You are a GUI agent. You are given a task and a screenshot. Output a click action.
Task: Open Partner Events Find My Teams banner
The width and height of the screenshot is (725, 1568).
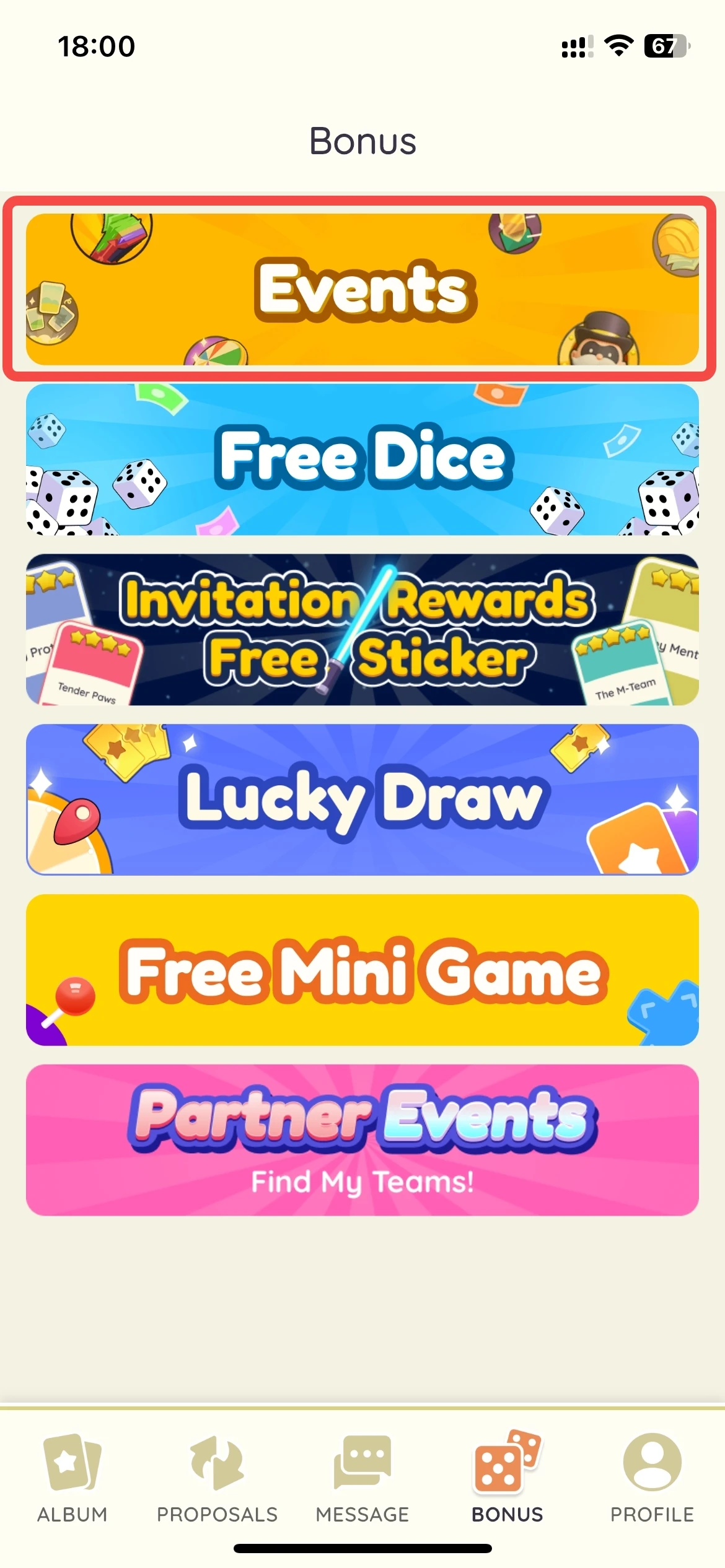362,1139
